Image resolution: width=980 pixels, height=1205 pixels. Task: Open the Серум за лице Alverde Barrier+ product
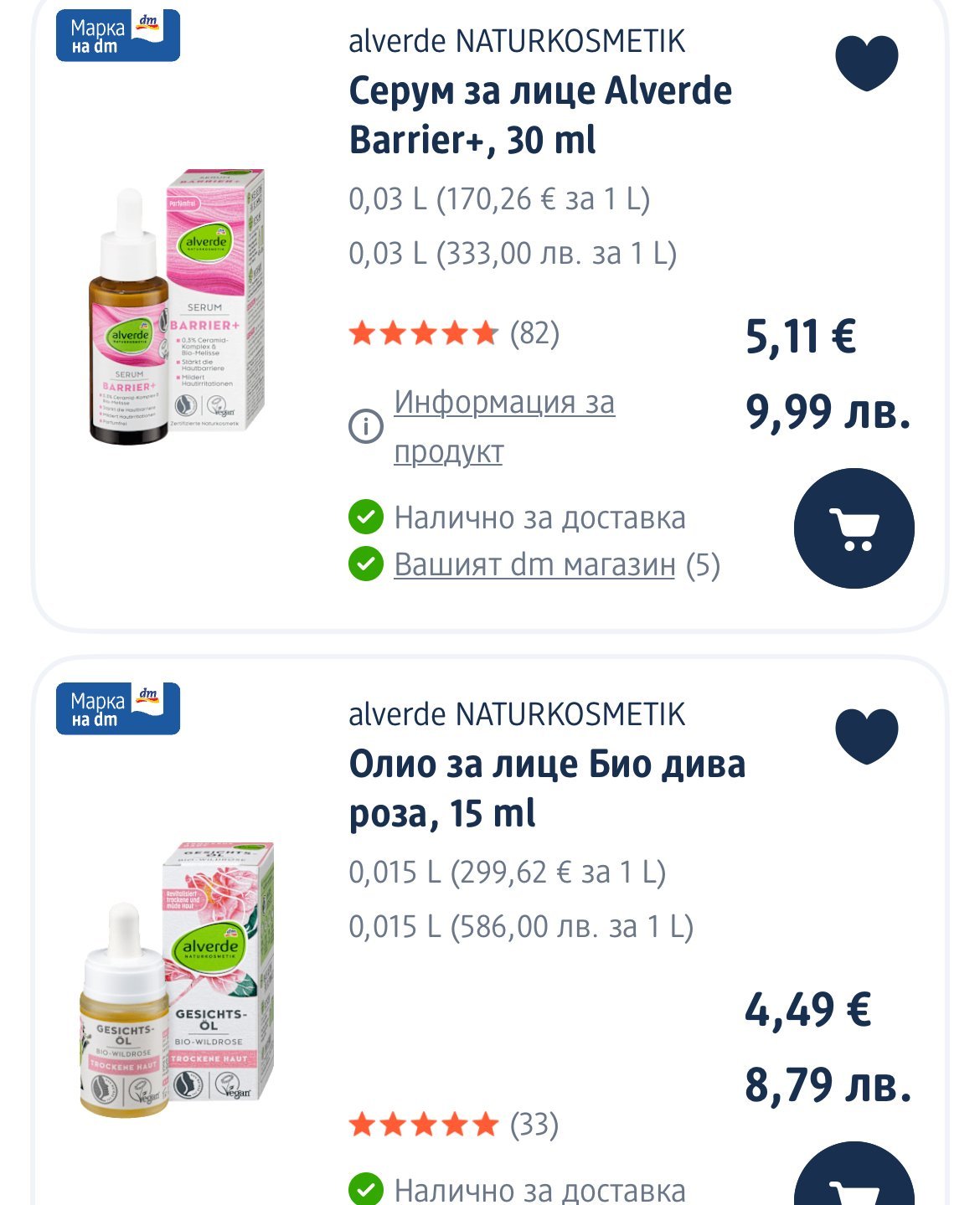coord(539,115)
